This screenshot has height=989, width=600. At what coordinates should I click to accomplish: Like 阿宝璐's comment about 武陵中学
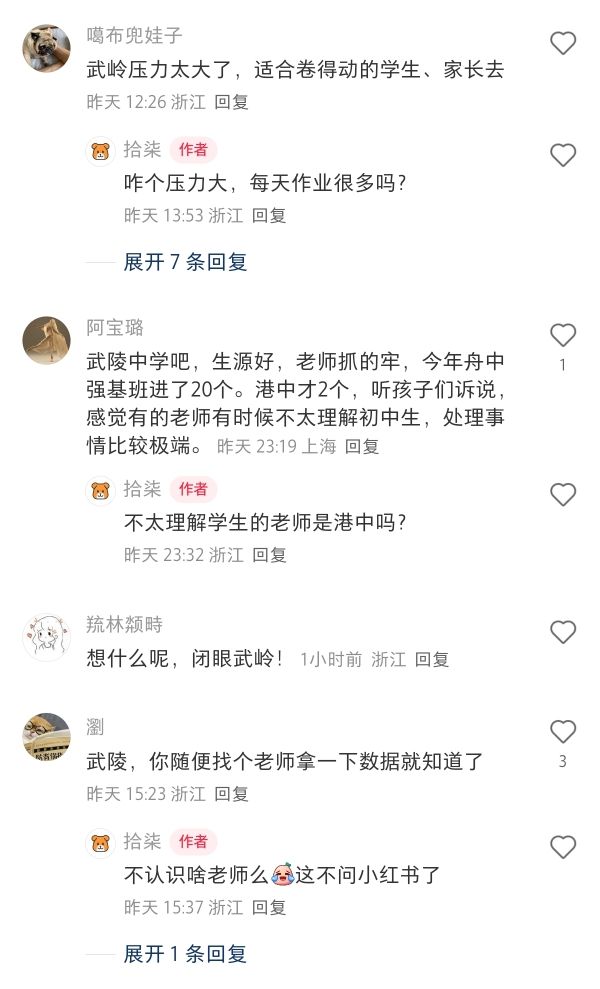[x=563, y=336]
